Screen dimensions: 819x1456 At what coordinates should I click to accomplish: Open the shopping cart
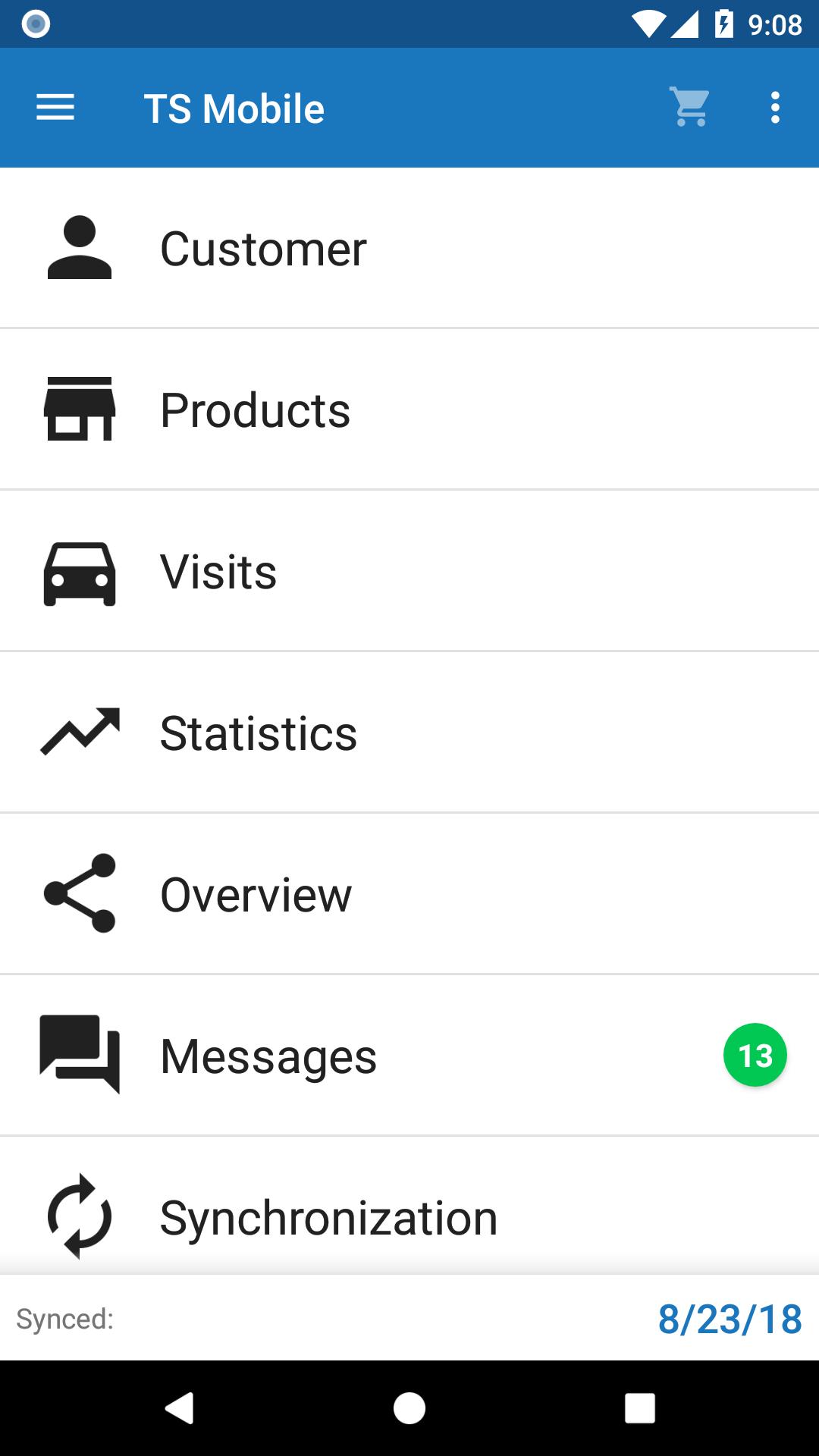[689, 108]
